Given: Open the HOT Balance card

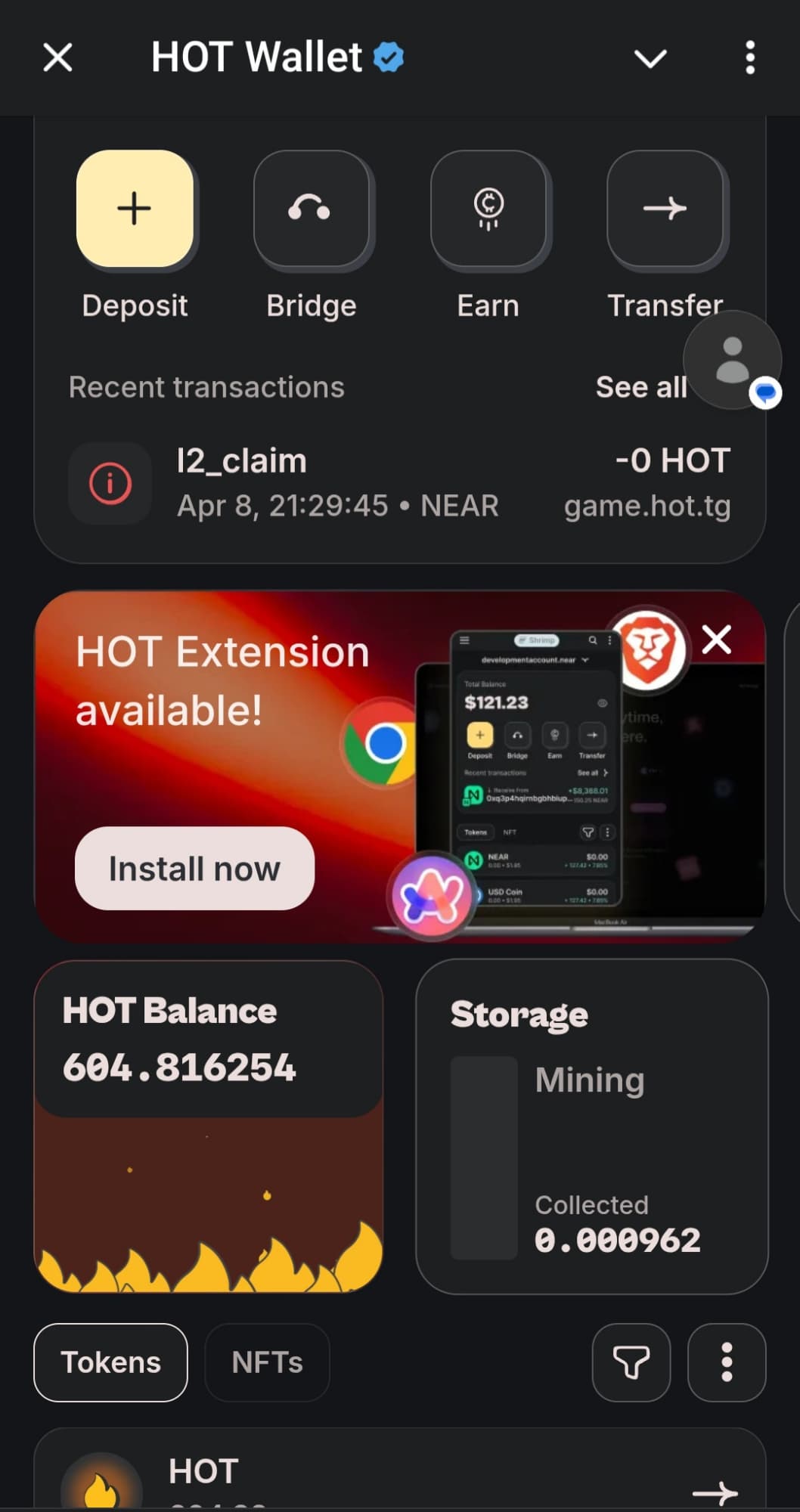Looking at the screenshot, I should pyautogui.click(x=209, y=1126).
